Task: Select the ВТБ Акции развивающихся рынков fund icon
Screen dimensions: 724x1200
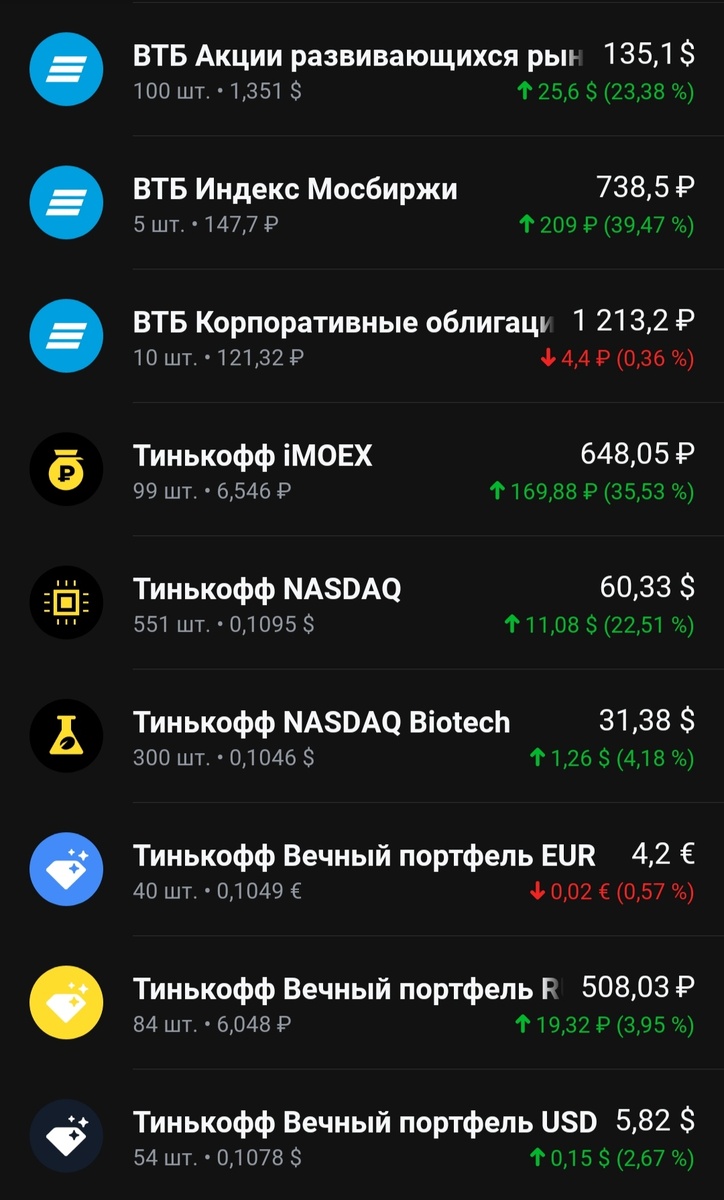Action: (66, 69)
